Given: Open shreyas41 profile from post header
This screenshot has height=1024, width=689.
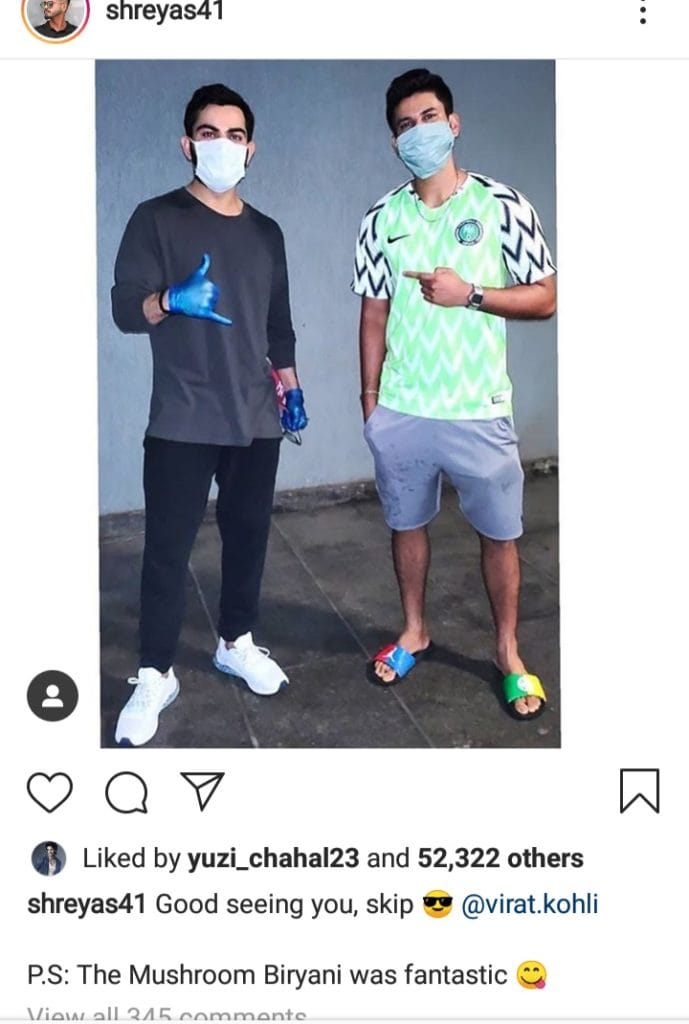Looking at the screenshot, I should (x=164, y=12).
